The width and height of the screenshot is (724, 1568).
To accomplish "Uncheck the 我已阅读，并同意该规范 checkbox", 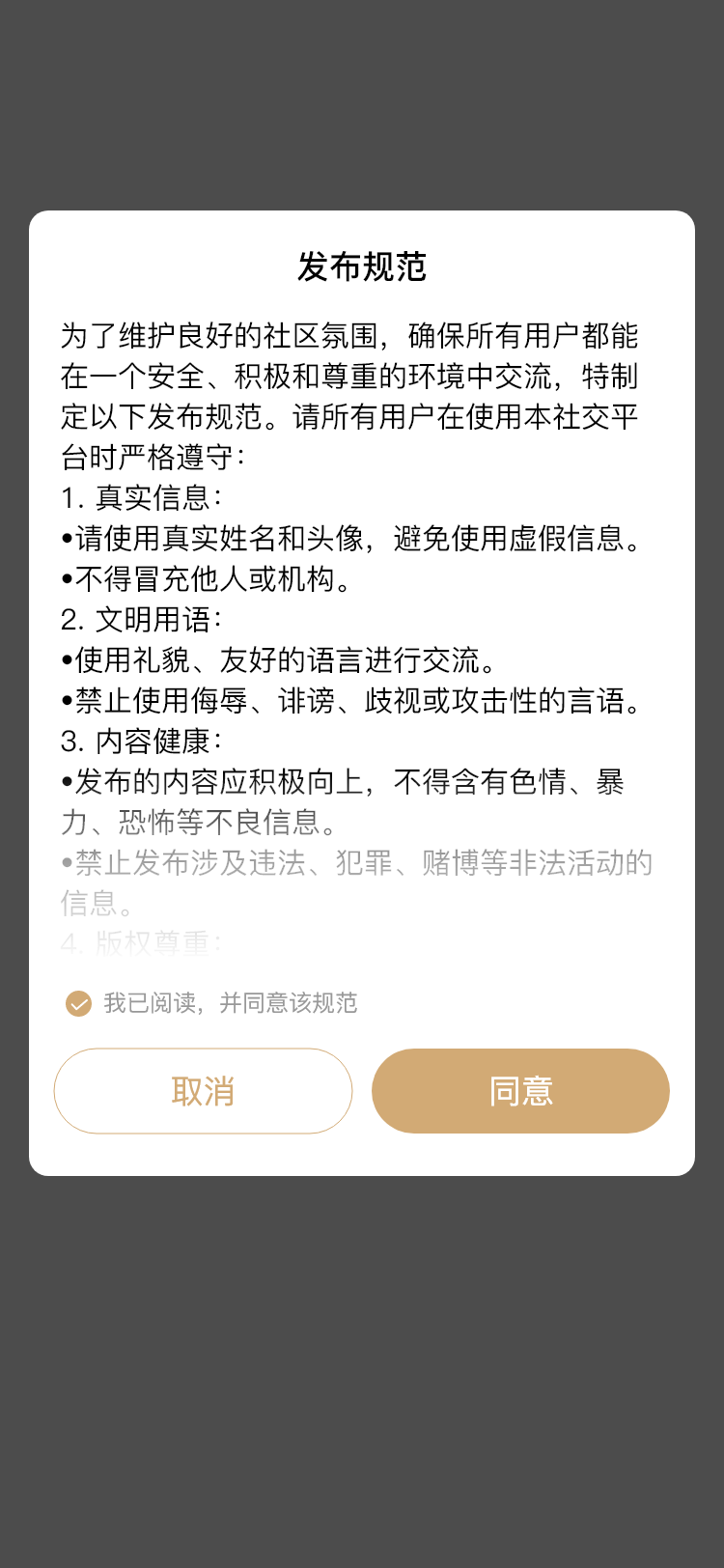I will (78, 1004).
